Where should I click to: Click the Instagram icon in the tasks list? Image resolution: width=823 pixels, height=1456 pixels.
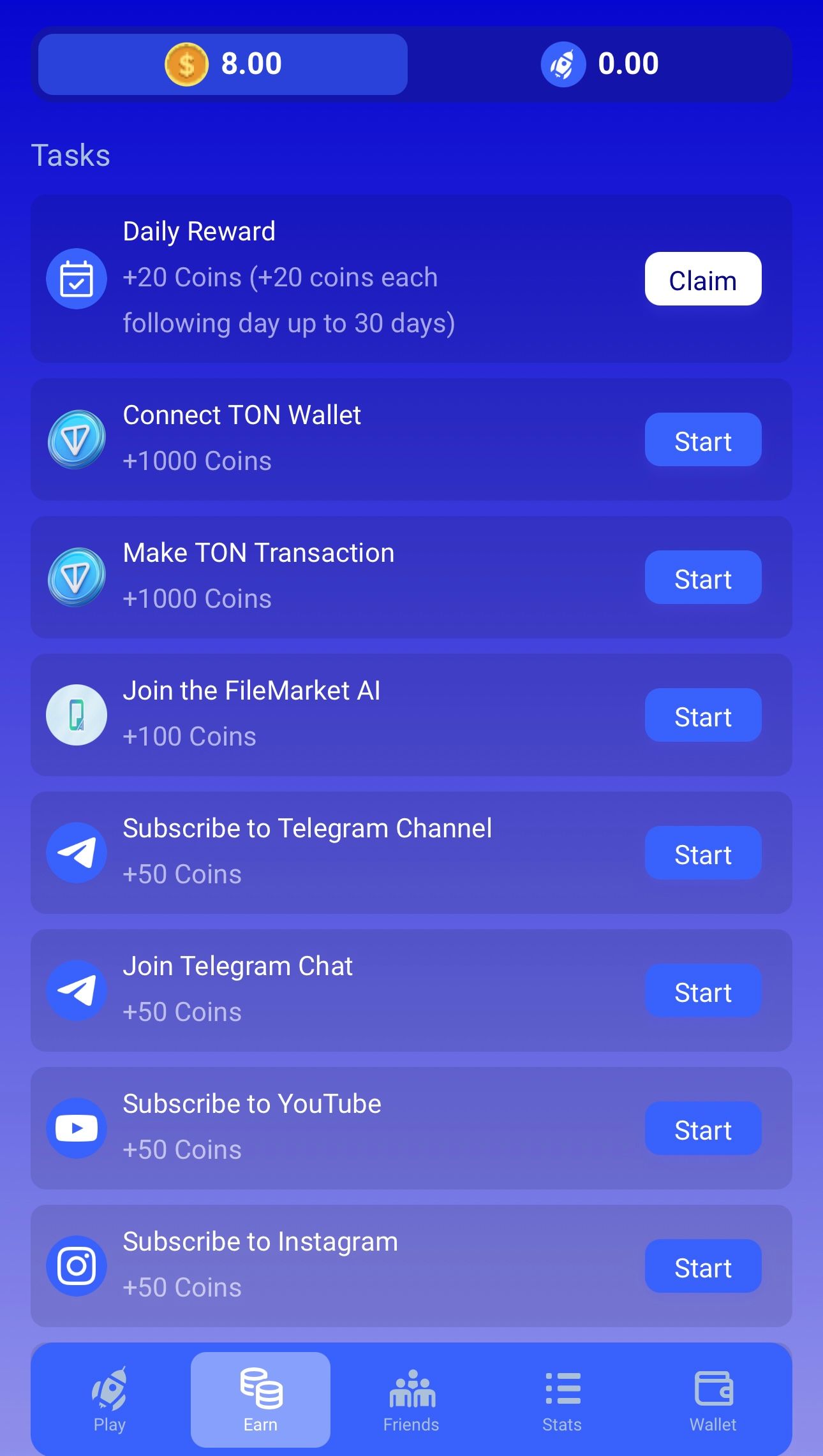point(76,1266)
